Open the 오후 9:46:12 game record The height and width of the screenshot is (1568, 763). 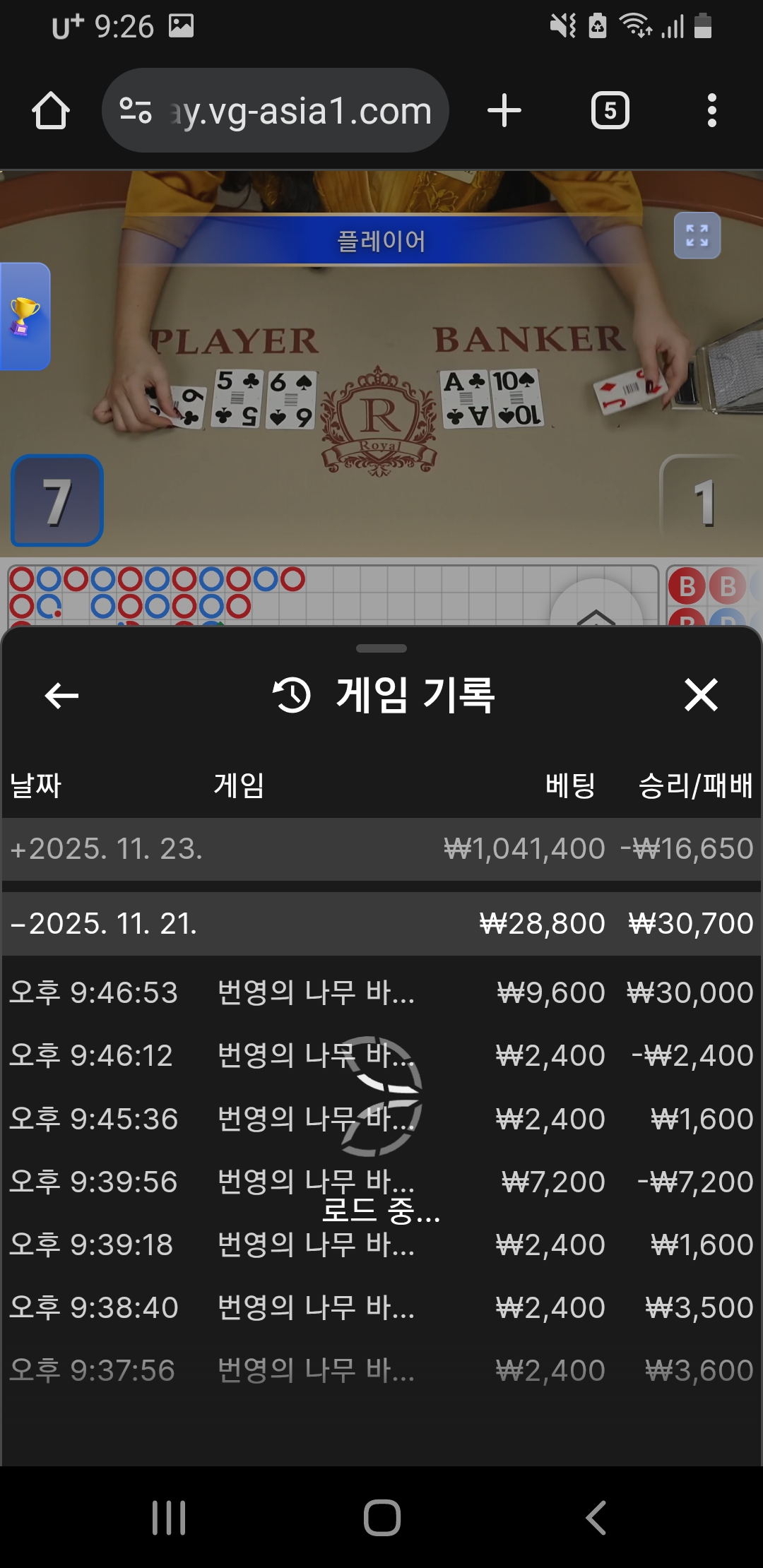coord(381,1056)
